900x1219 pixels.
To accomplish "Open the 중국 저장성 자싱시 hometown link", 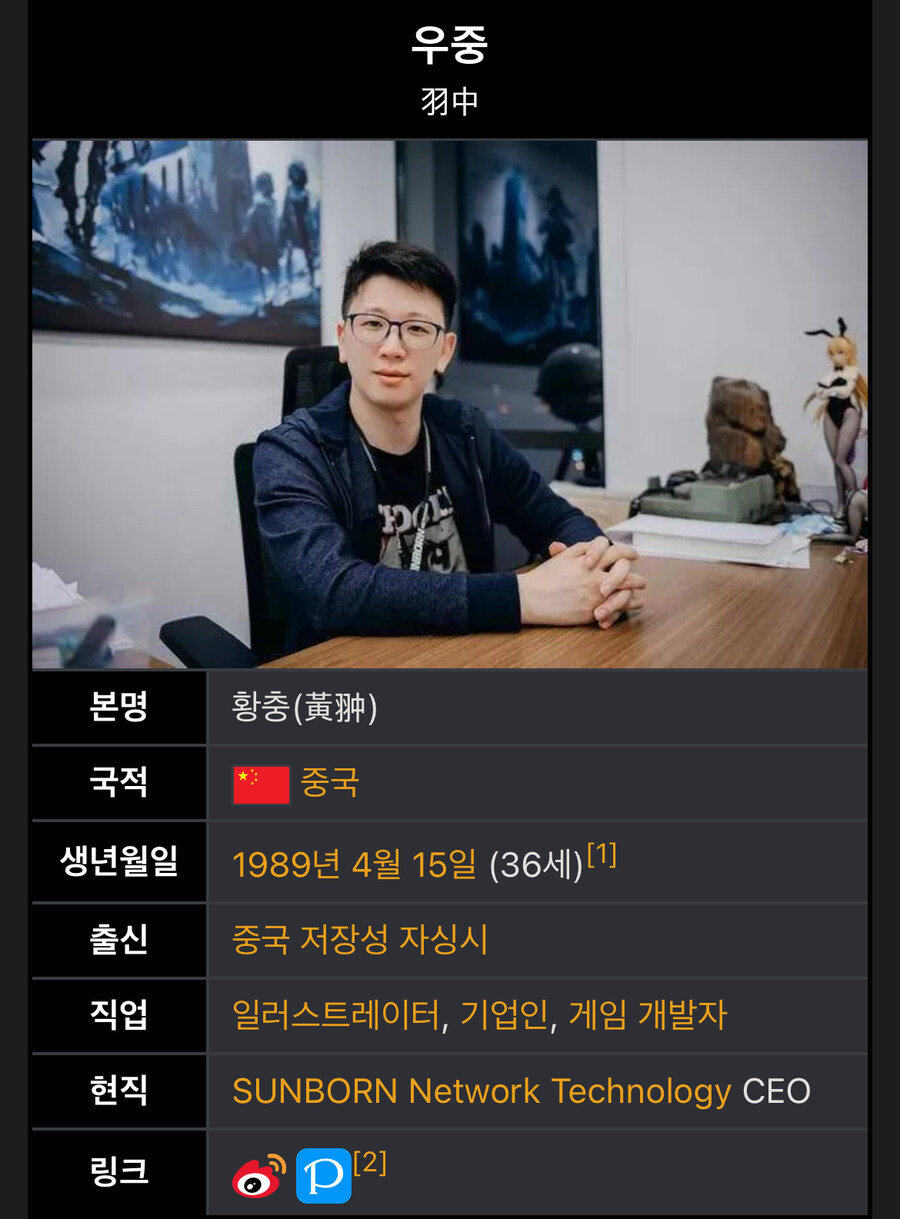I will click(x=360, y=939).
